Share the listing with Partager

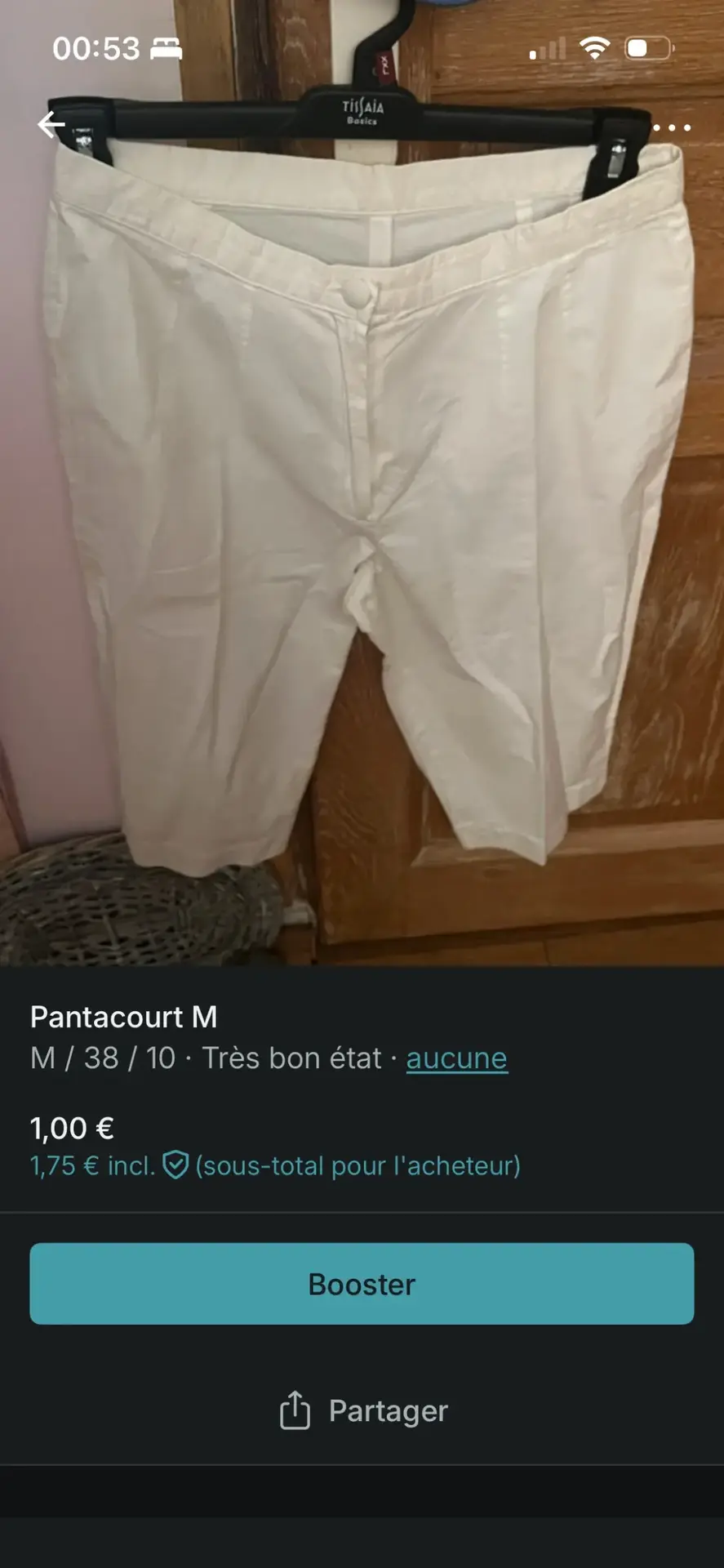tap(363, 1410)
